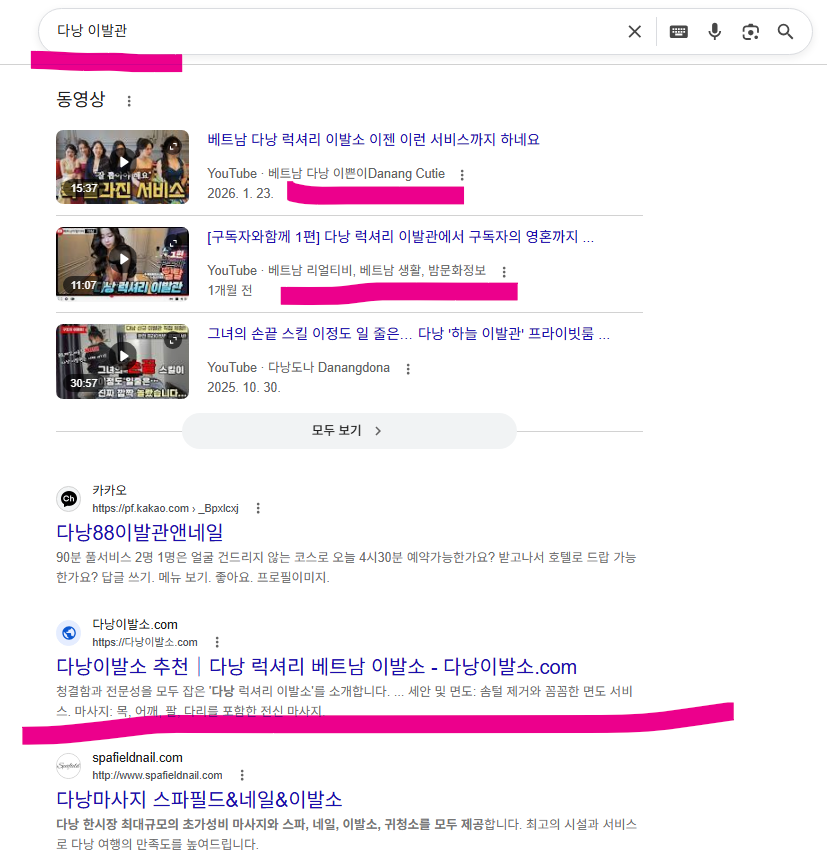Open the menu beside the 동영상 heading
Image resolution: width=827 pixels, height=867 pixels.
[129, 101]
